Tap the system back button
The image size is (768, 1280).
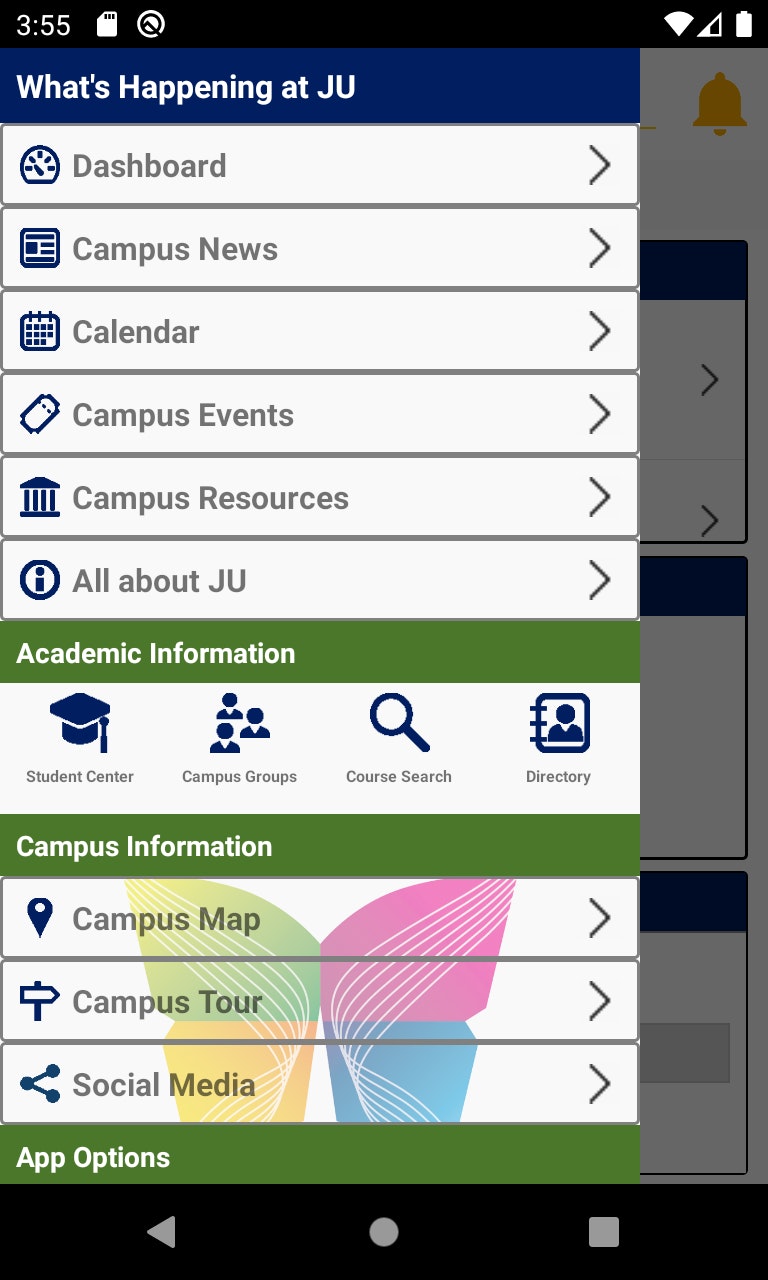(x=161, y=1231)
